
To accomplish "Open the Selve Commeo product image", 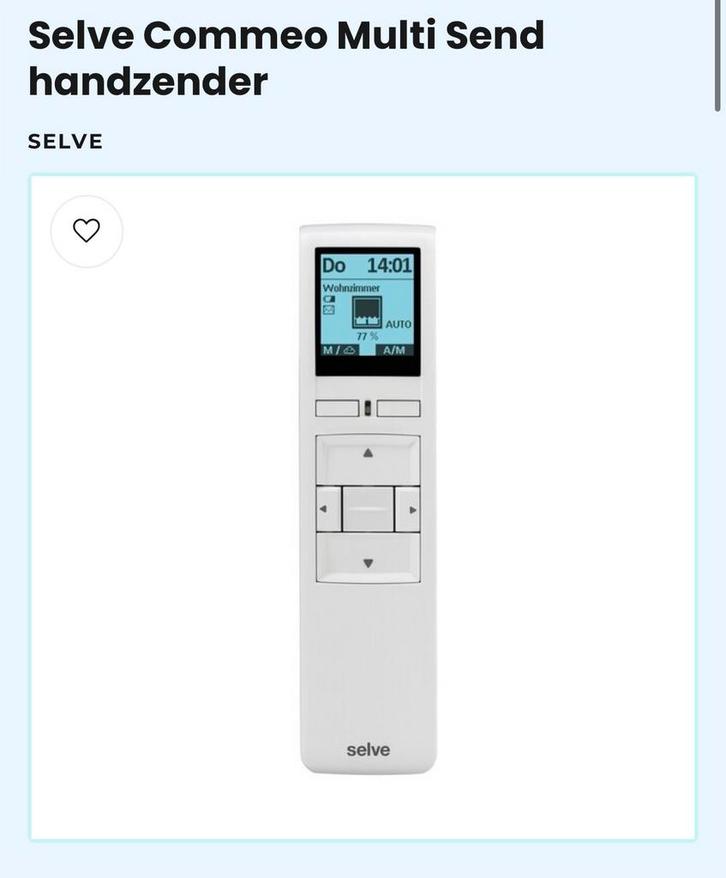I will tap(367, 500).
